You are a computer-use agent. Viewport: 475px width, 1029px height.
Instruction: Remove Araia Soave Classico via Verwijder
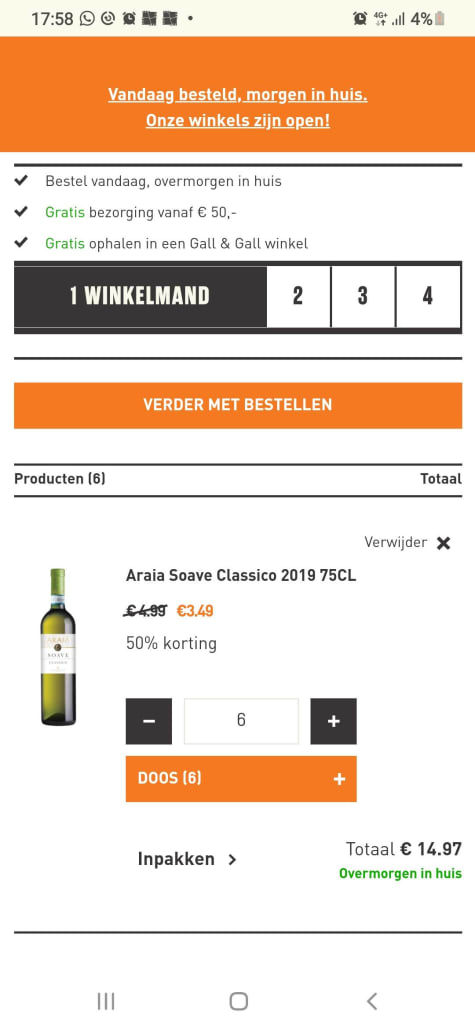(407, 543)
